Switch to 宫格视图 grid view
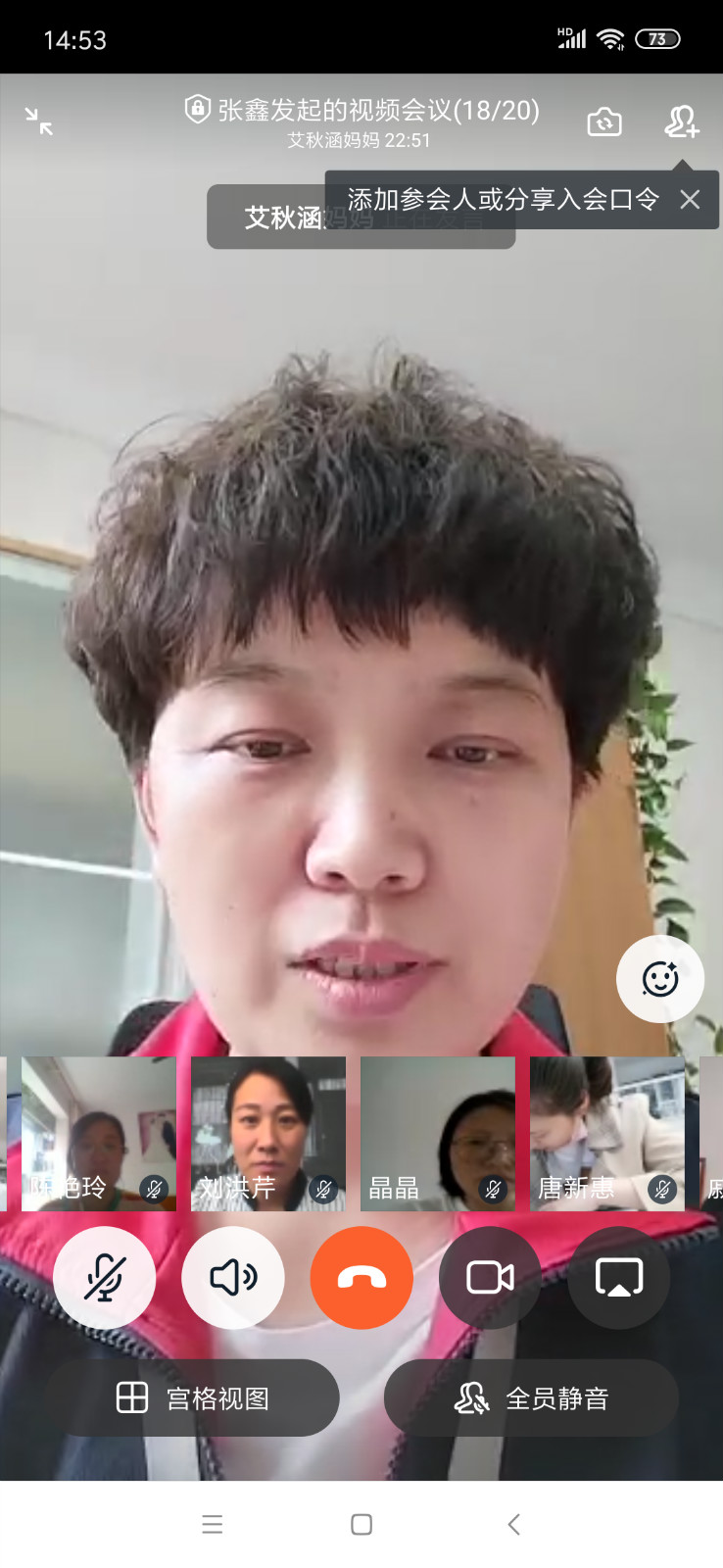 click(193, 1398)
